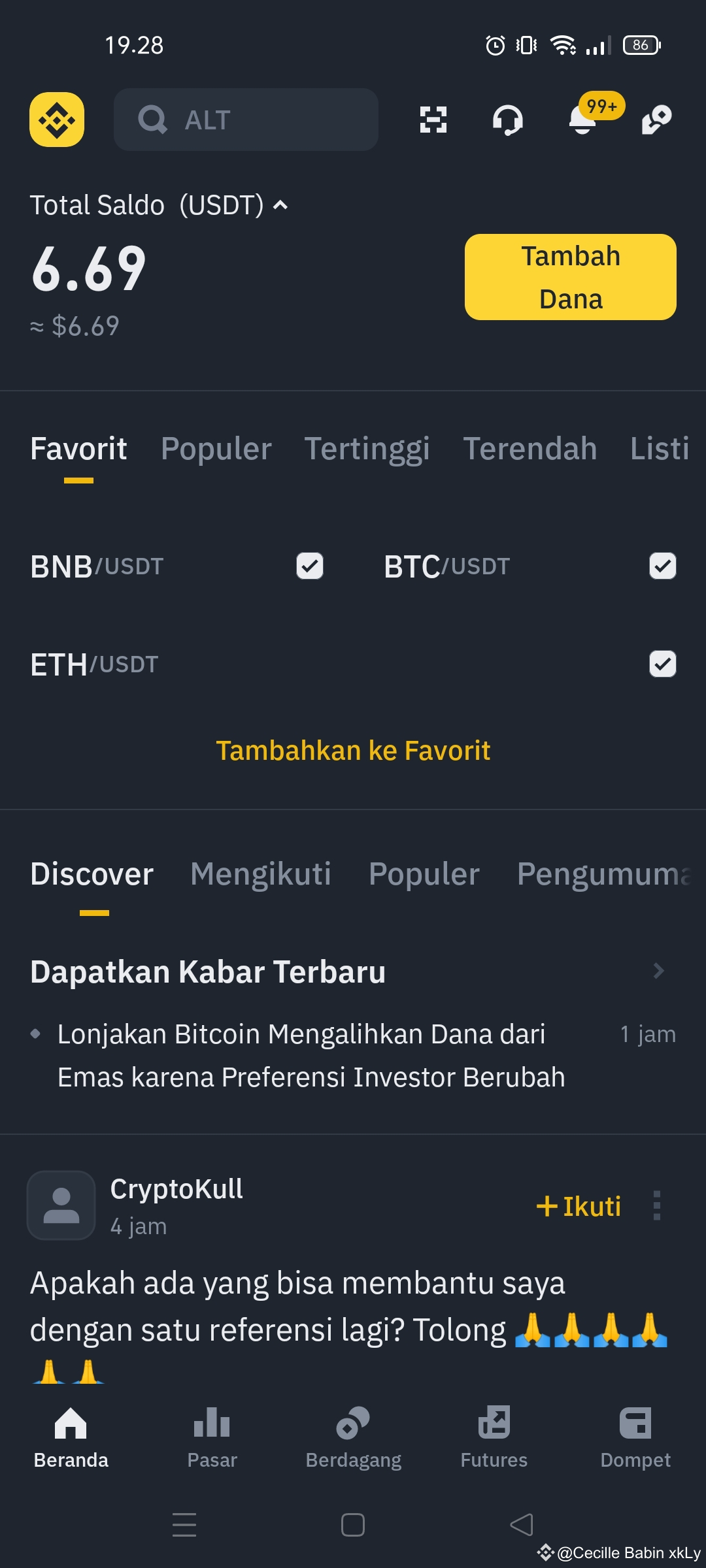
Task: Open notifications via the bell icon
Action: pyautogui.click(x=580, y=124)
